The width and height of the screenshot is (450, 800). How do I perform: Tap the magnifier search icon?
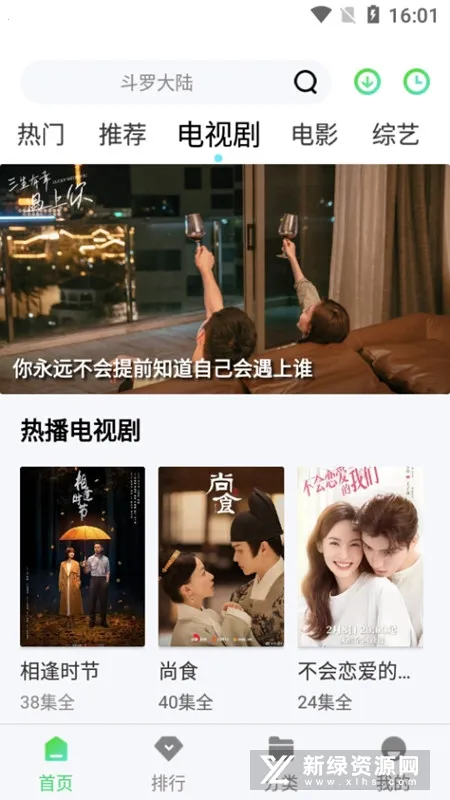click(x=305, y=82)
